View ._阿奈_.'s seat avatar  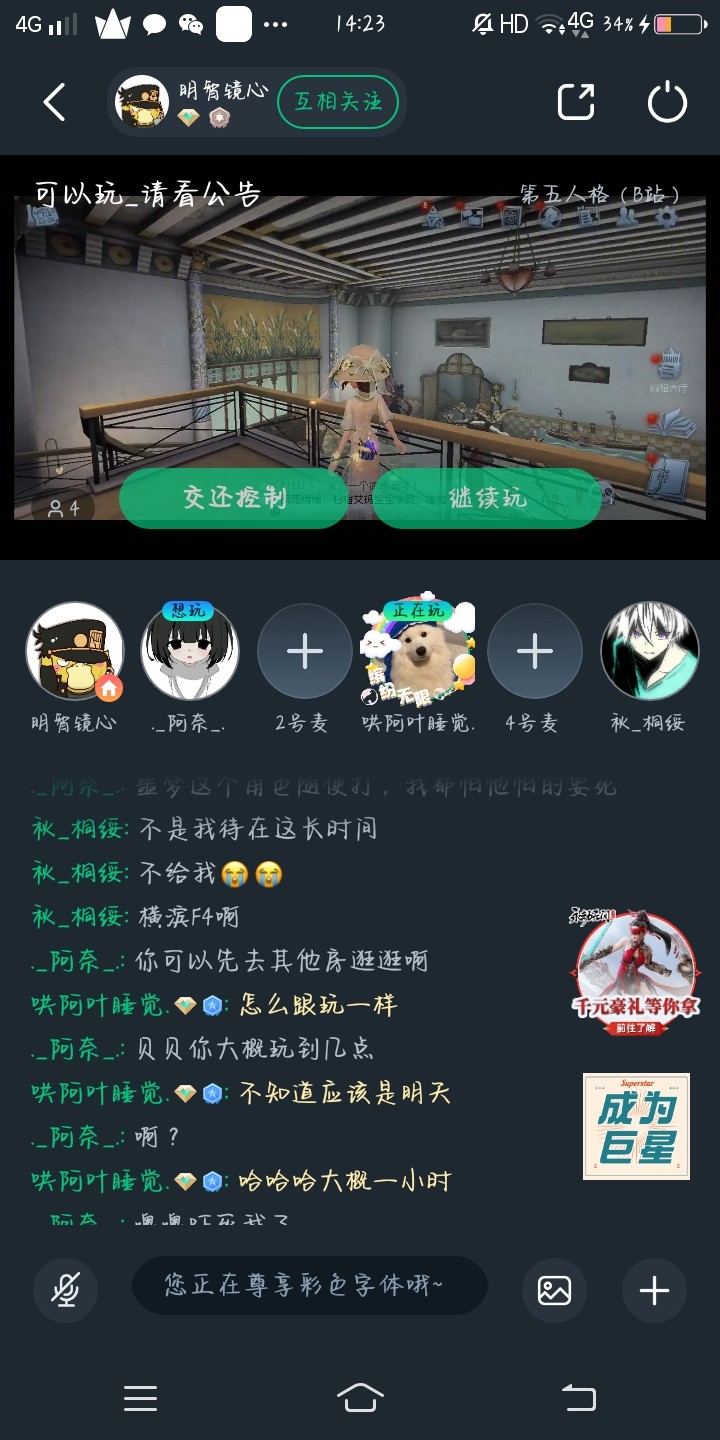[x=189, y=651]
